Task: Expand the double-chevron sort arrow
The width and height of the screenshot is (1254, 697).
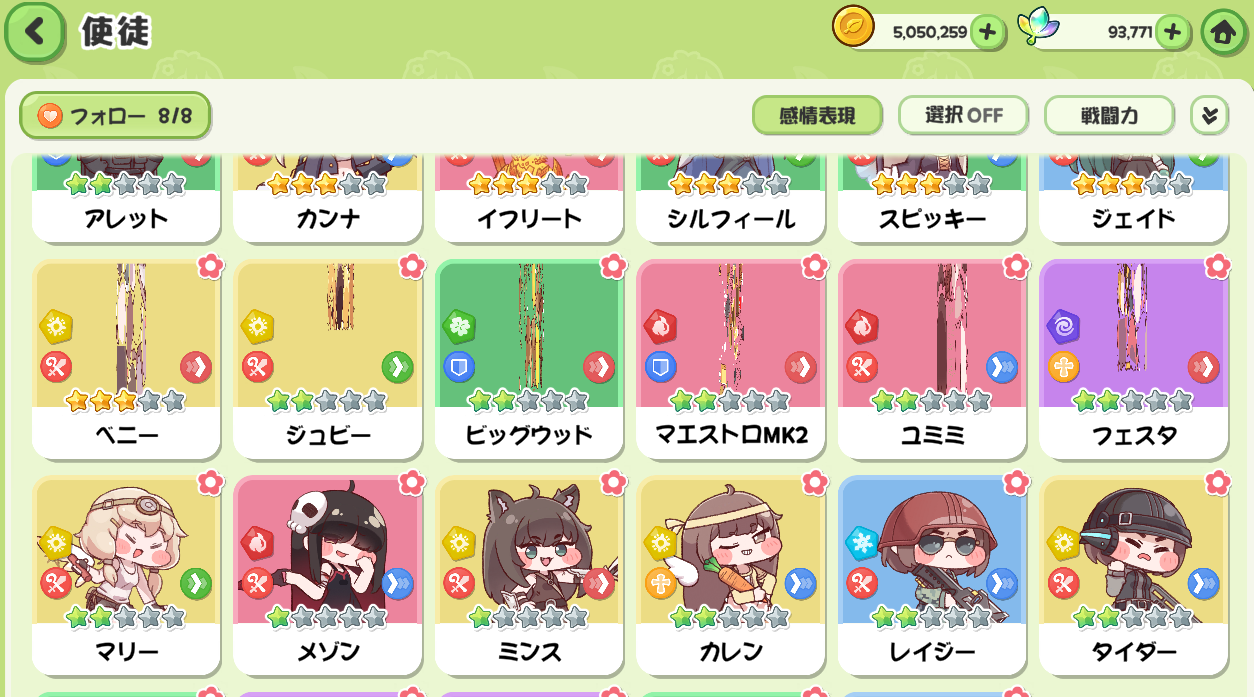Action: 1209,116
